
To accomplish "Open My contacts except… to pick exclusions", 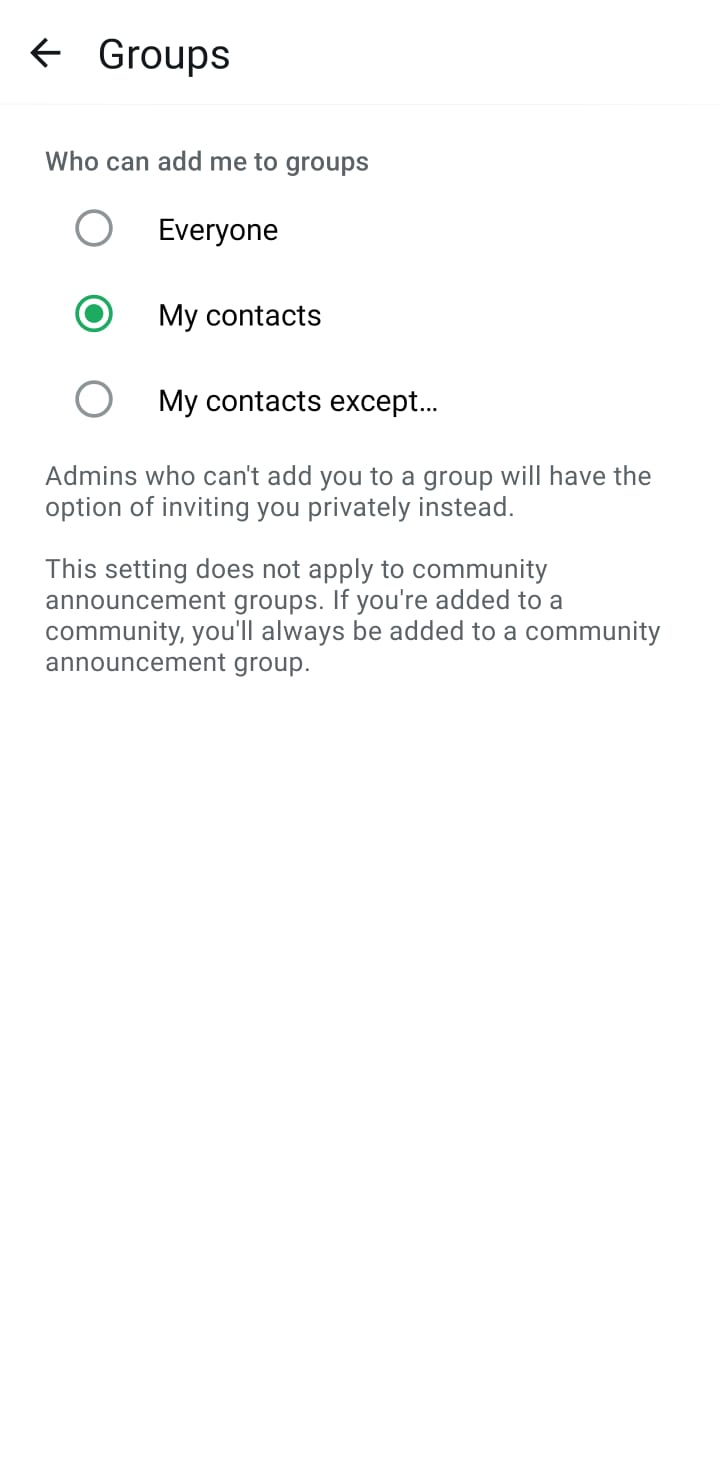I will coord(297,400).
